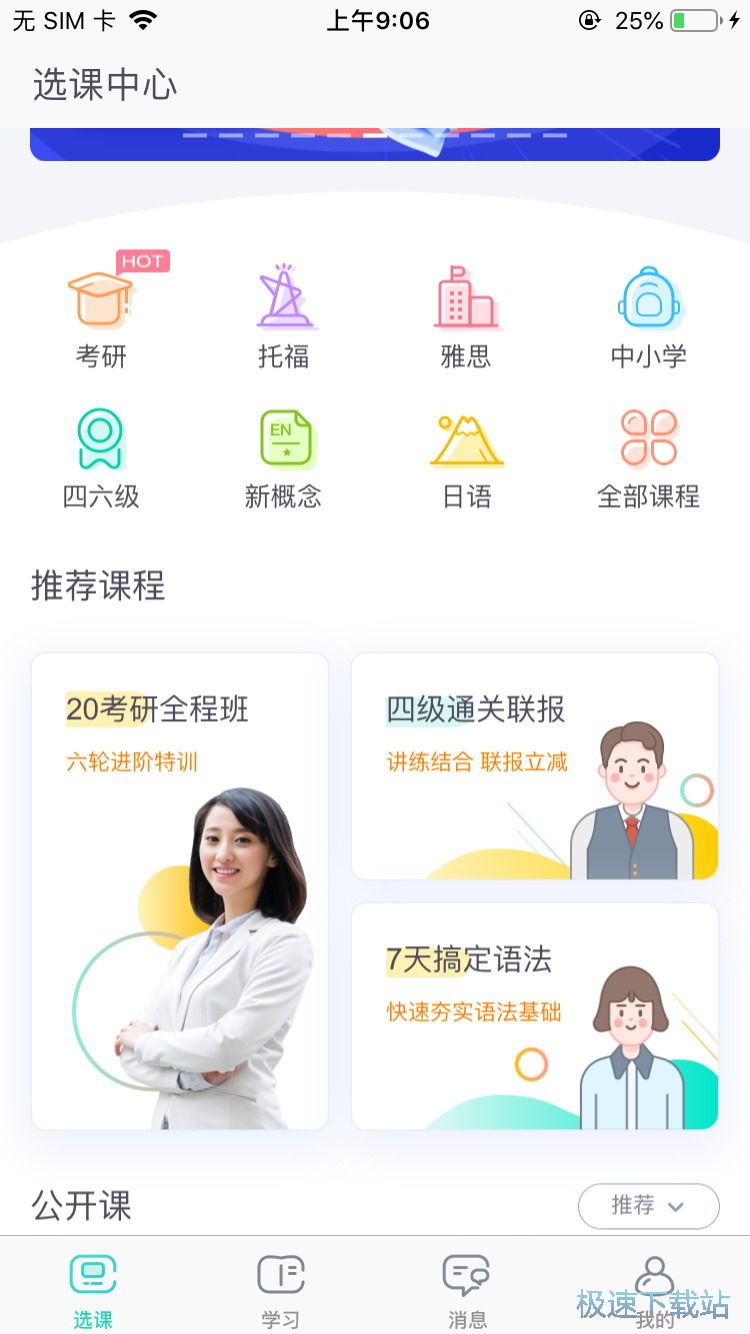Open the 中小学 category
The height and width of the screenshot is (1334, 750).
coord(649,315)
